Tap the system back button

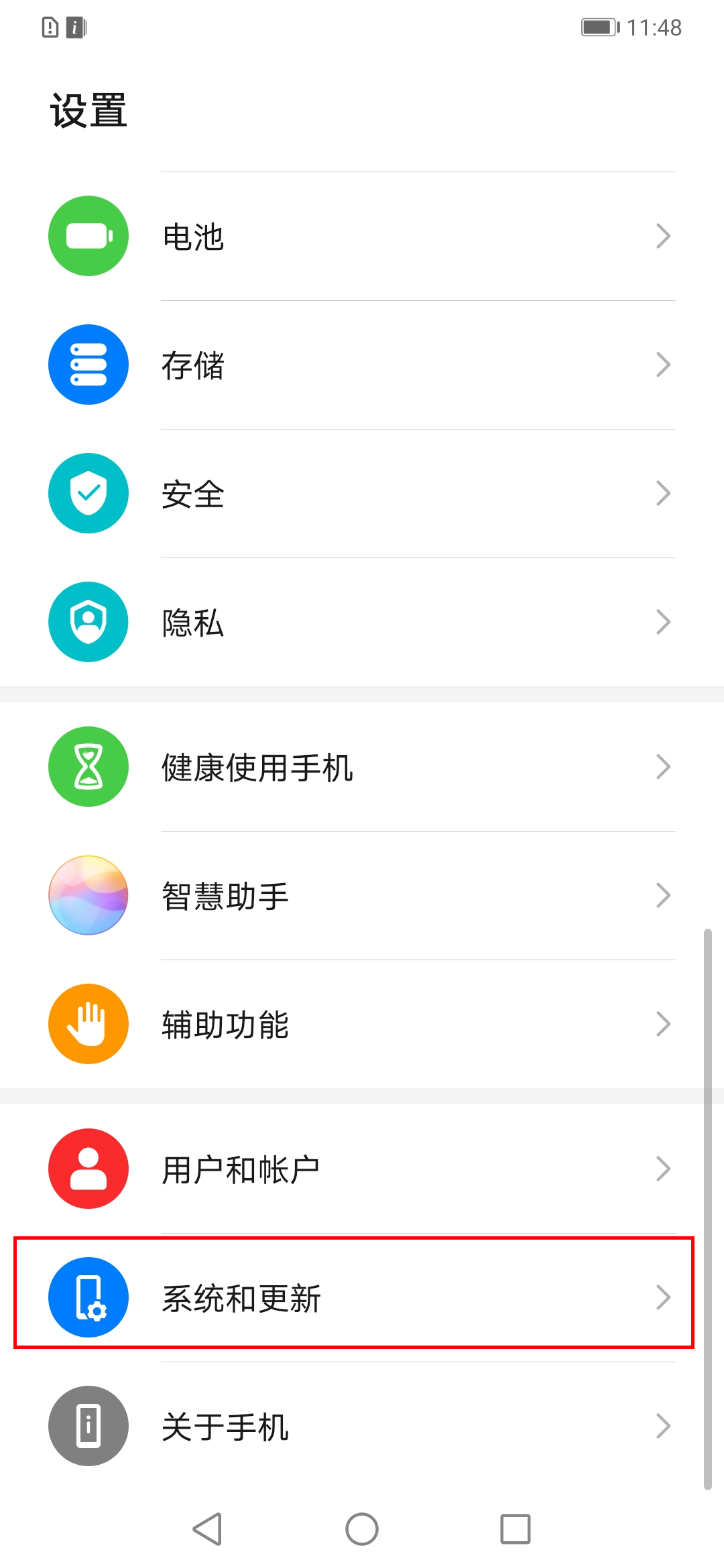pyautogui.click(x=207, y=1529)
